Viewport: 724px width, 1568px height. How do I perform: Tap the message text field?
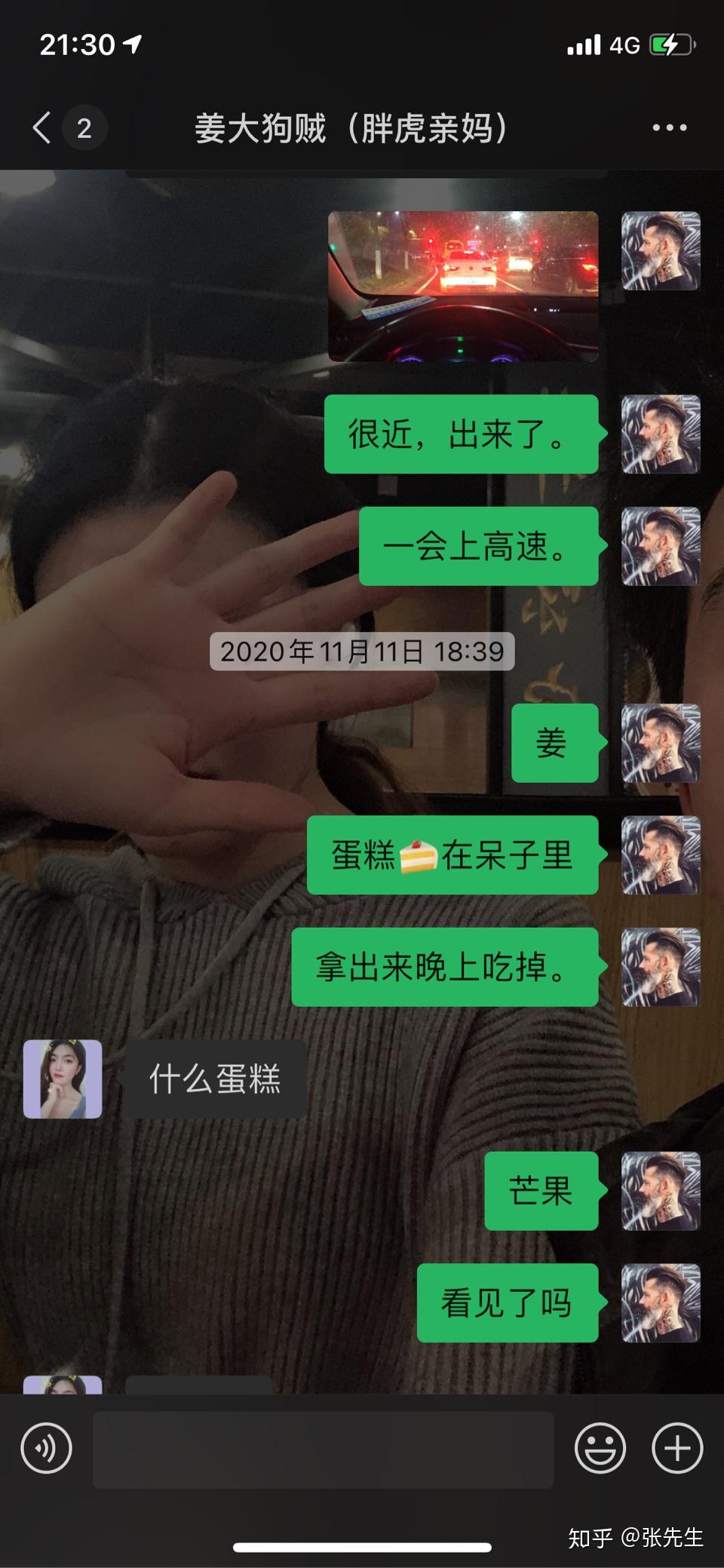(324, 1449)
